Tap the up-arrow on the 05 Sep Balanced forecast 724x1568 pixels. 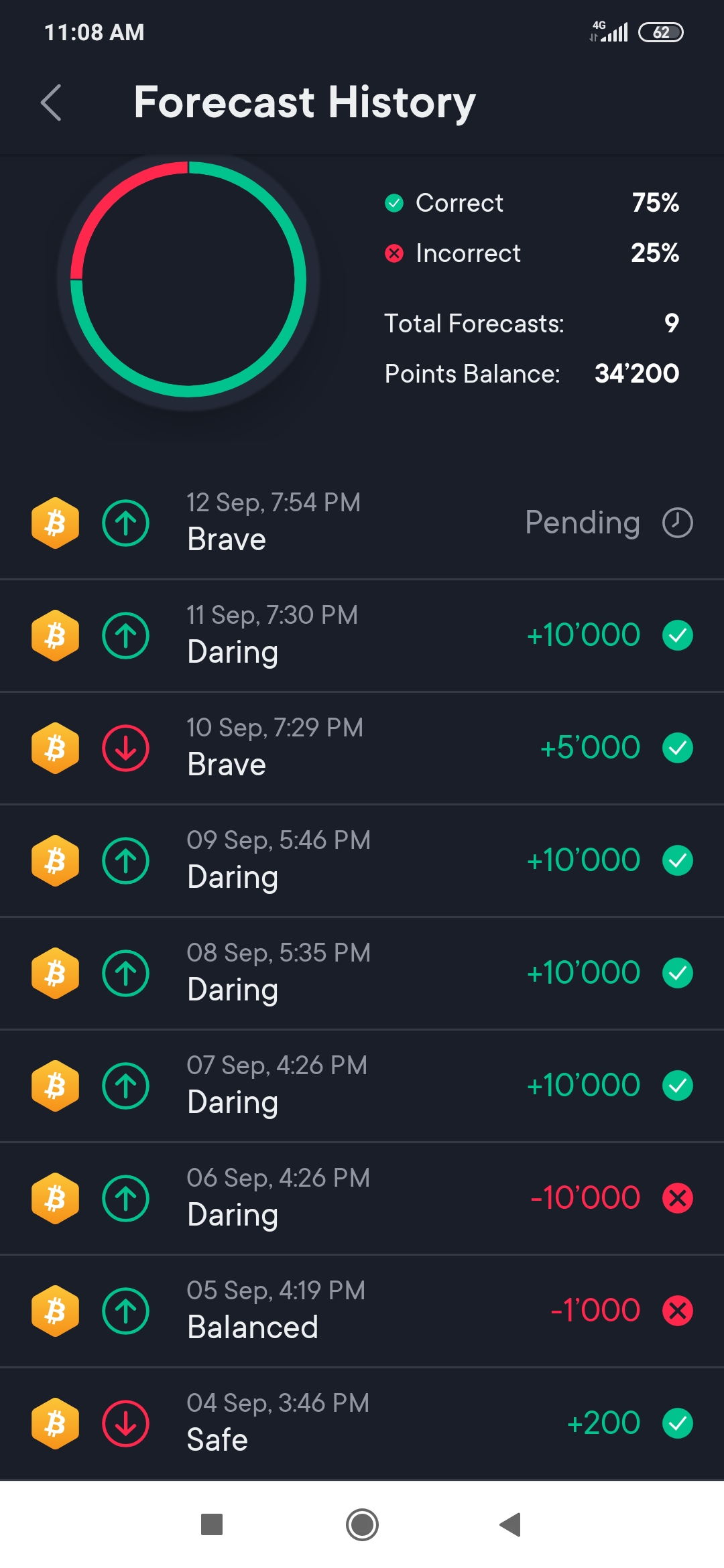click(125, 1311)
